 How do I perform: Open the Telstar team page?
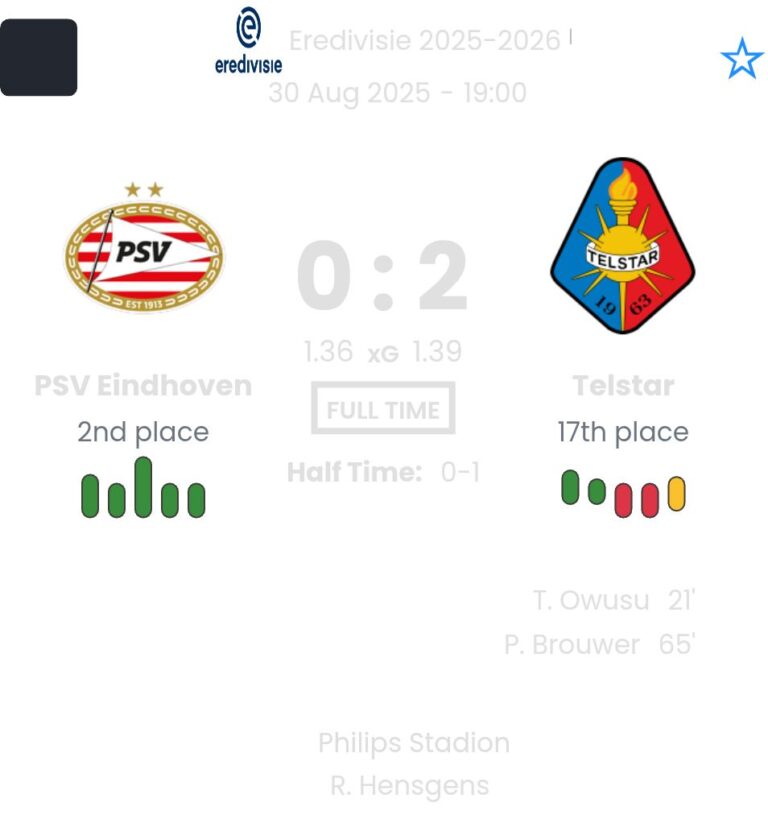[x=622, y=247]
